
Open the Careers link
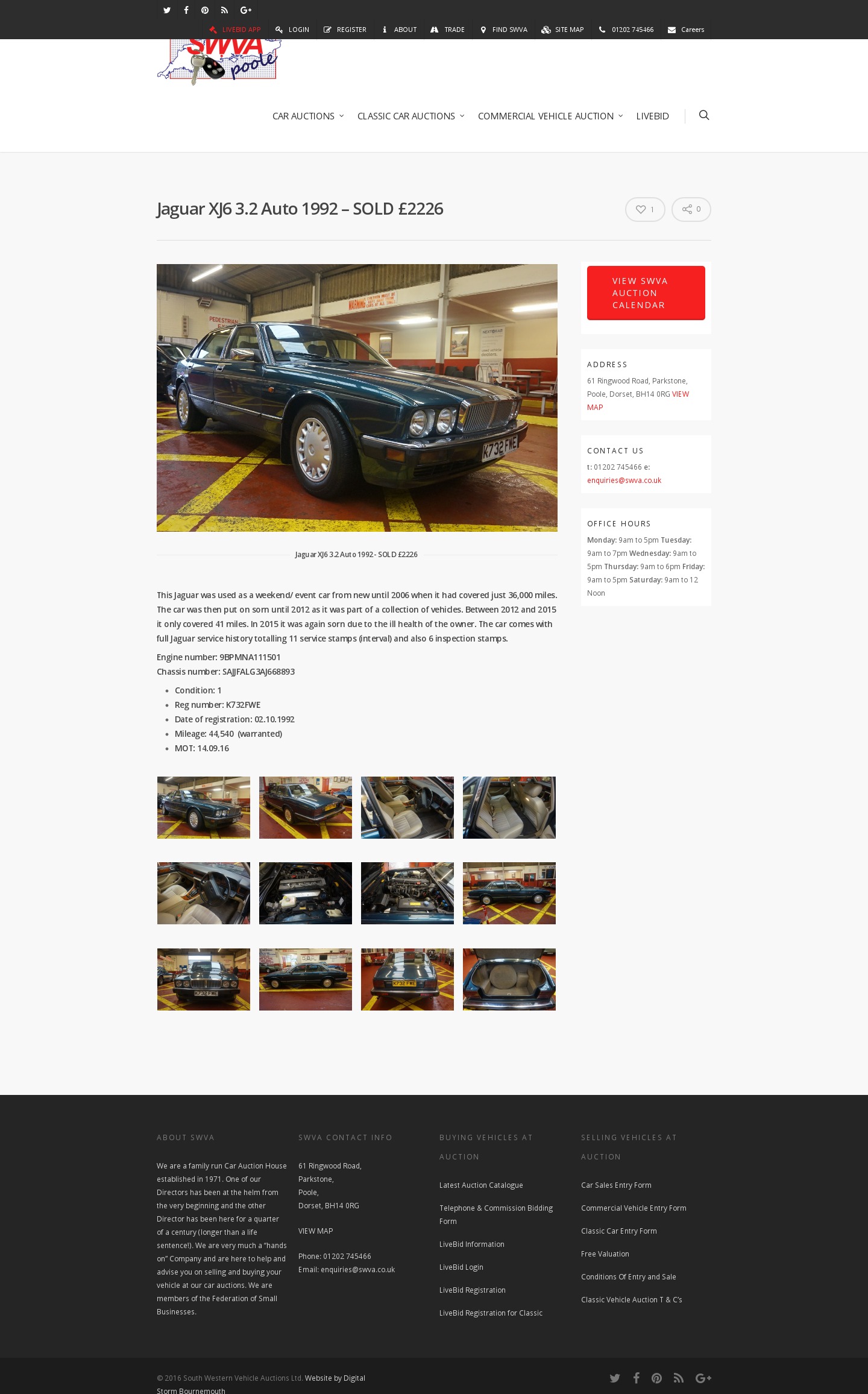[686, 30]
